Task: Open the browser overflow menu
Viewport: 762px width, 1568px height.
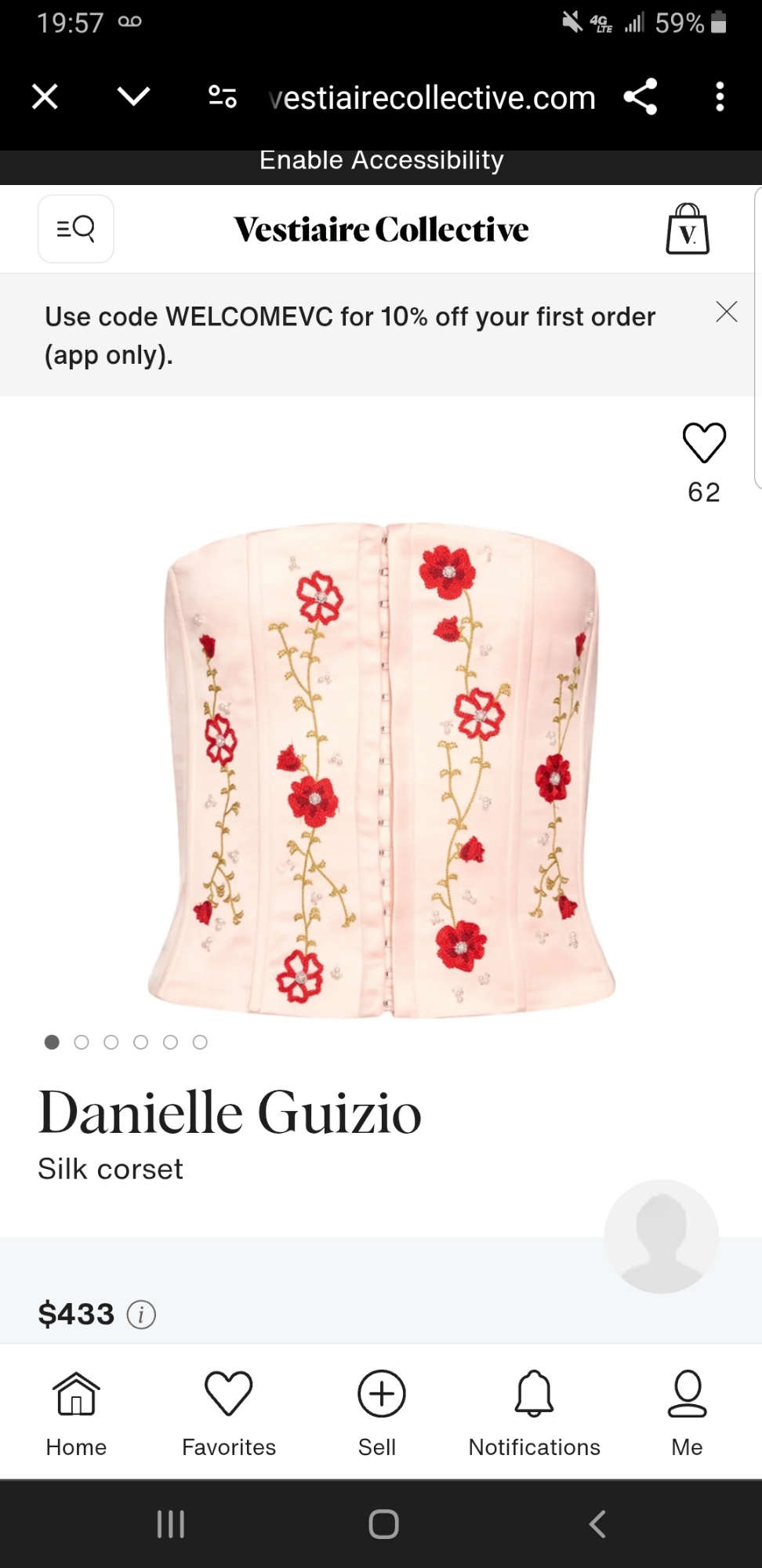Action: click(720, 97)
